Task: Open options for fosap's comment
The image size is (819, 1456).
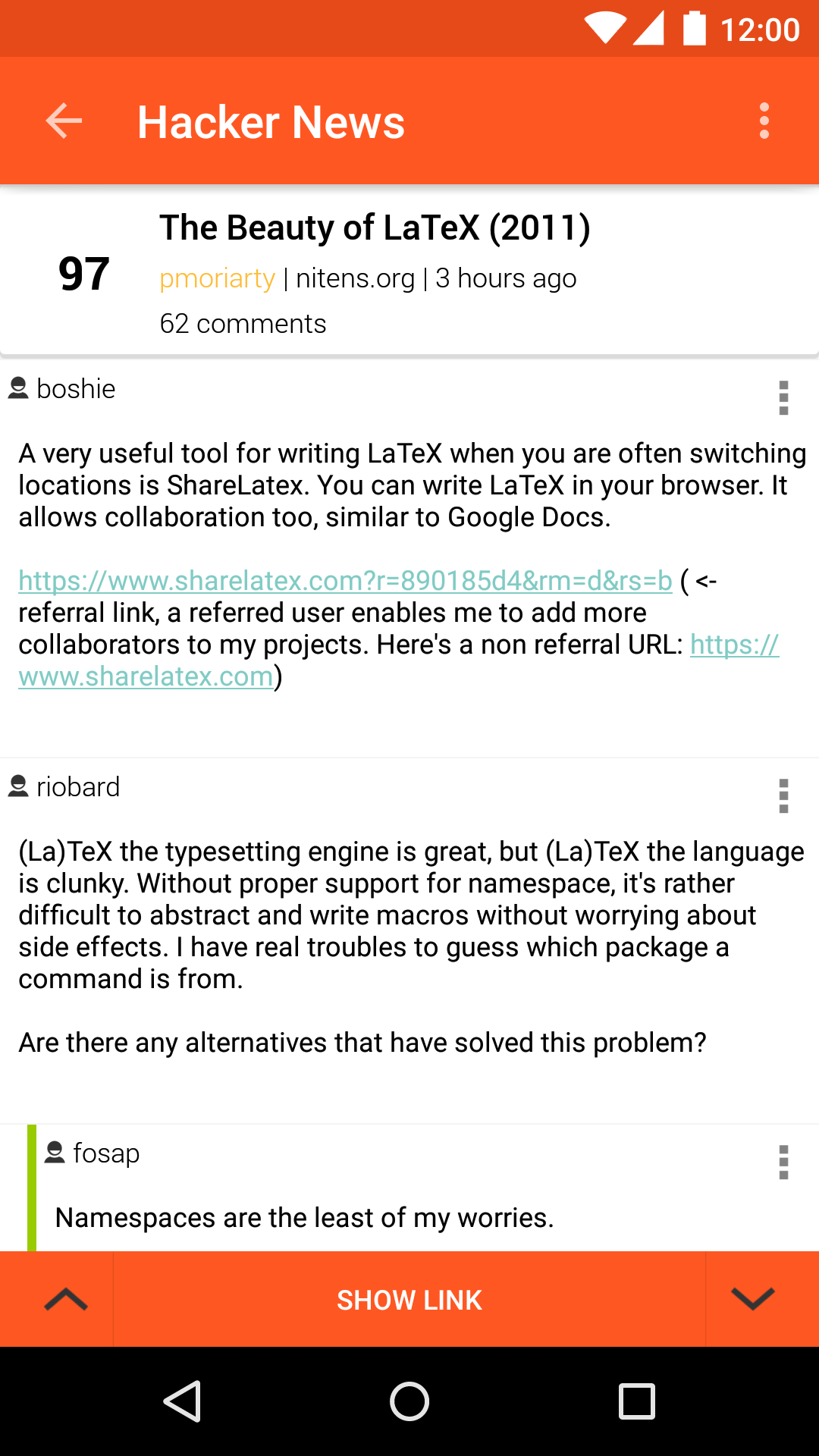Action: click(x=783, y=1162)
